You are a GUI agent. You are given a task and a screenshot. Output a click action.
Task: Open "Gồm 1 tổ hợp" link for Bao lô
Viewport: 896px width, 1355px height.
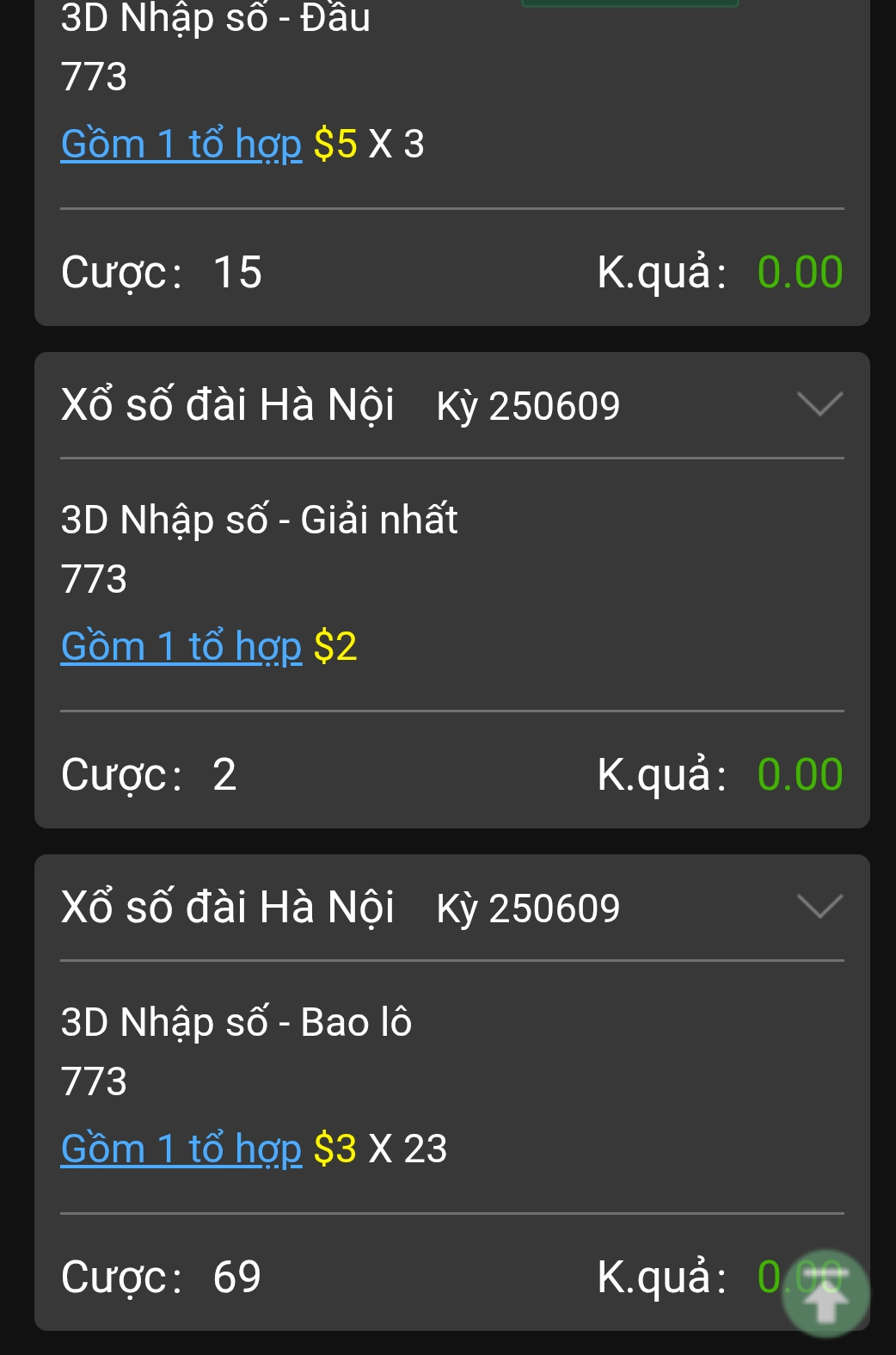click(x=181, y=1149)
